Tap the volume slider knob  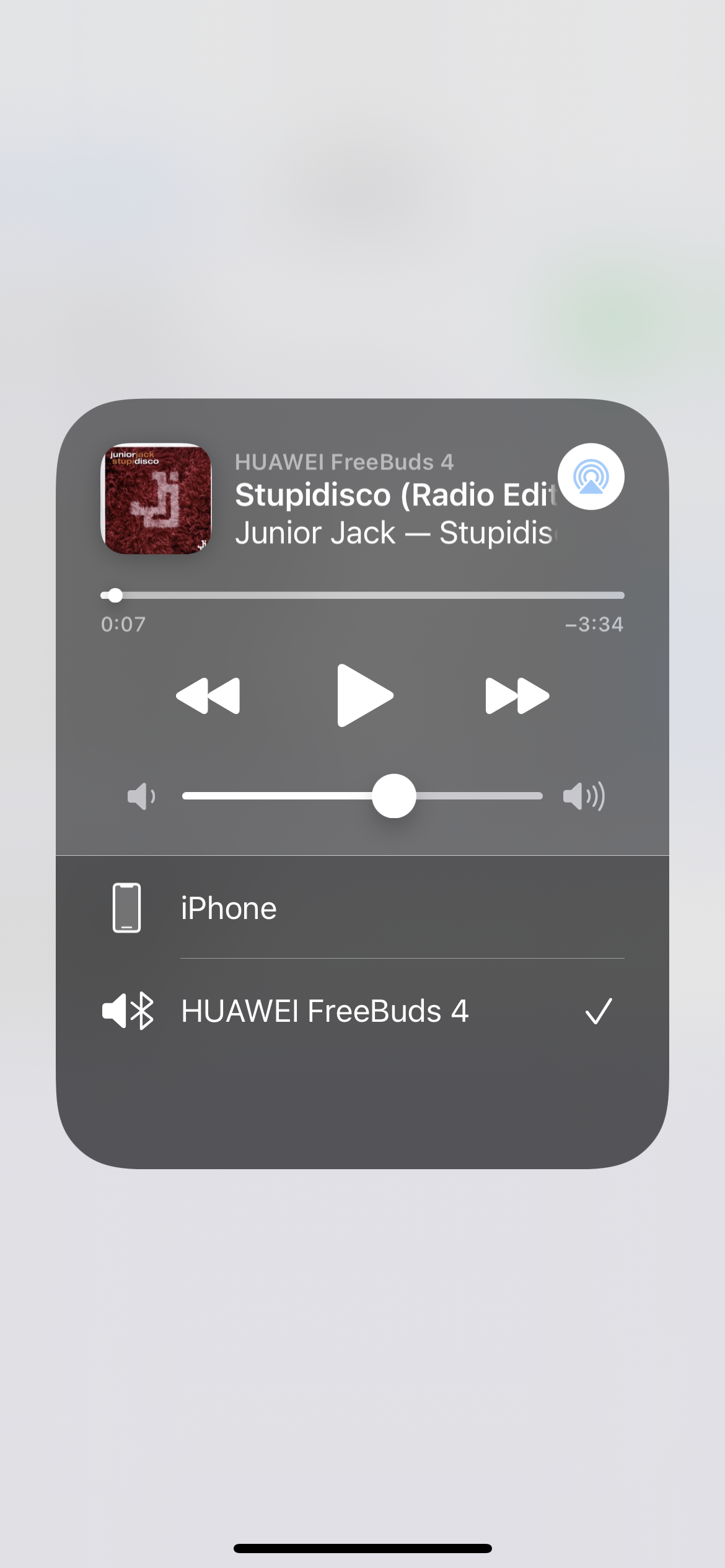point(394,796)
